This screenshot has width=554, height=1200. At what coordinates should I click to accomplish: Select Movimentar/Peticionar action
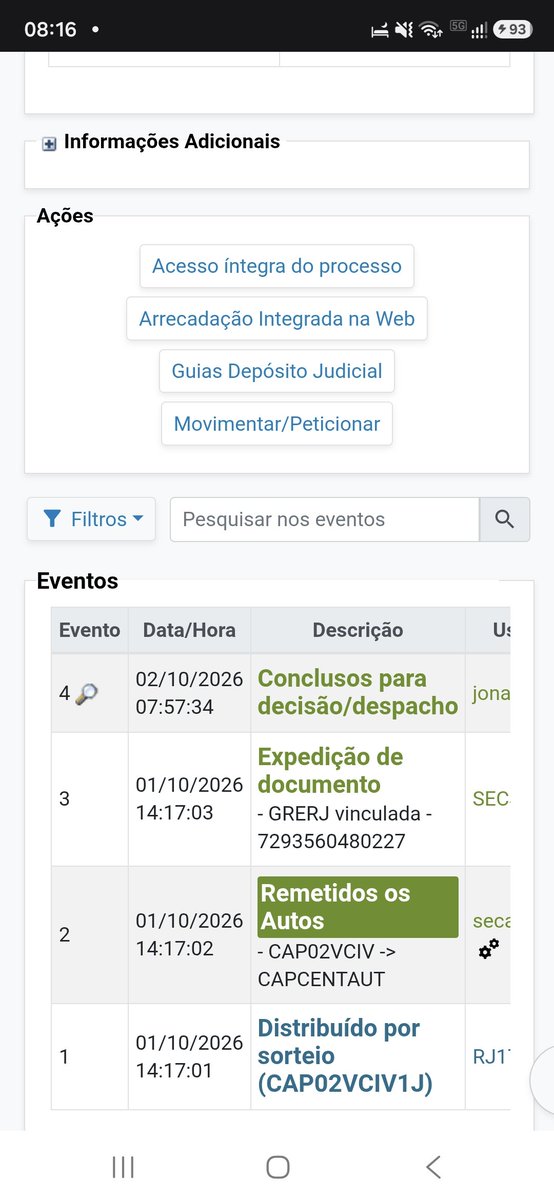tap(277, 424)
